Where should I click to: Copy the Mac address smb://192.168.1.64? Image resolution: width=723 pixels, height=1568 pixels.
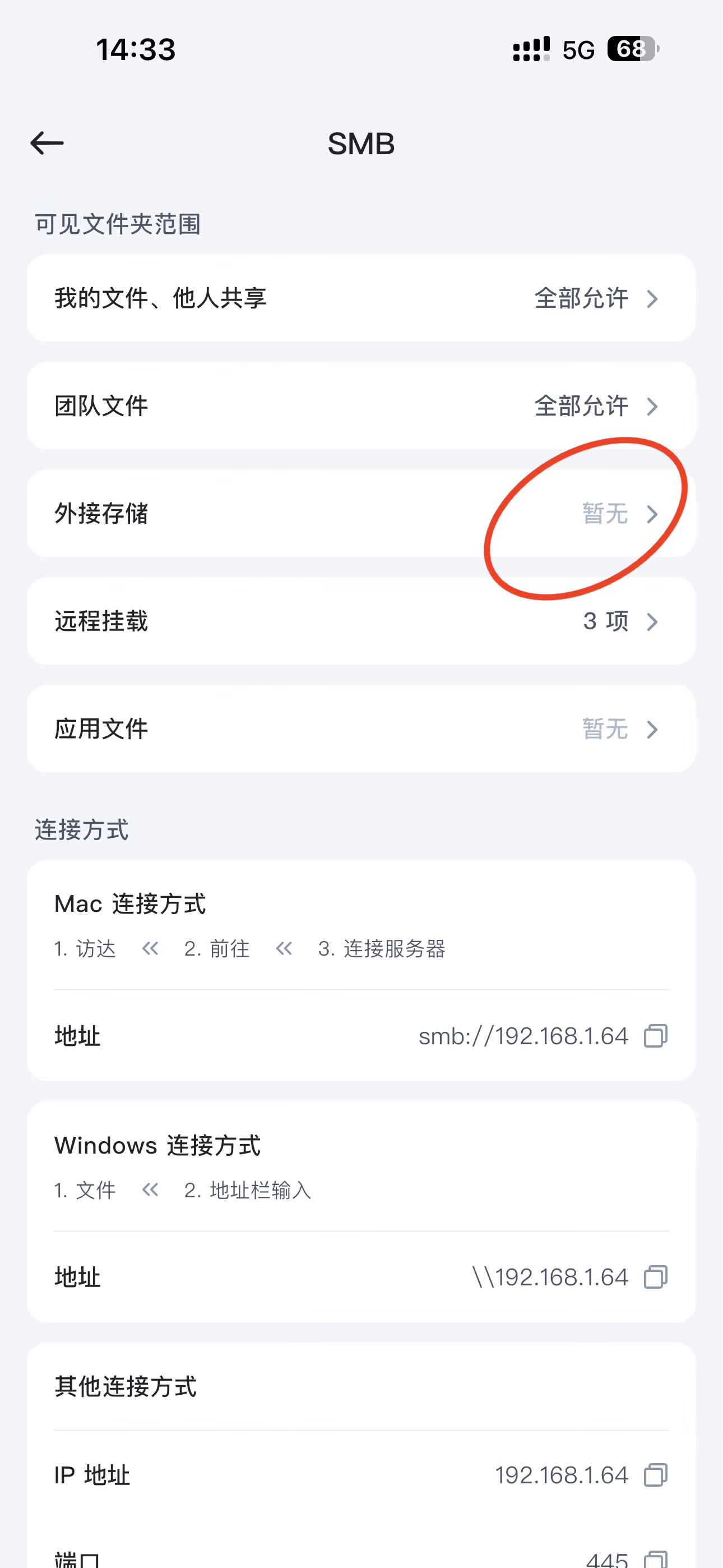coord(655,1036)
